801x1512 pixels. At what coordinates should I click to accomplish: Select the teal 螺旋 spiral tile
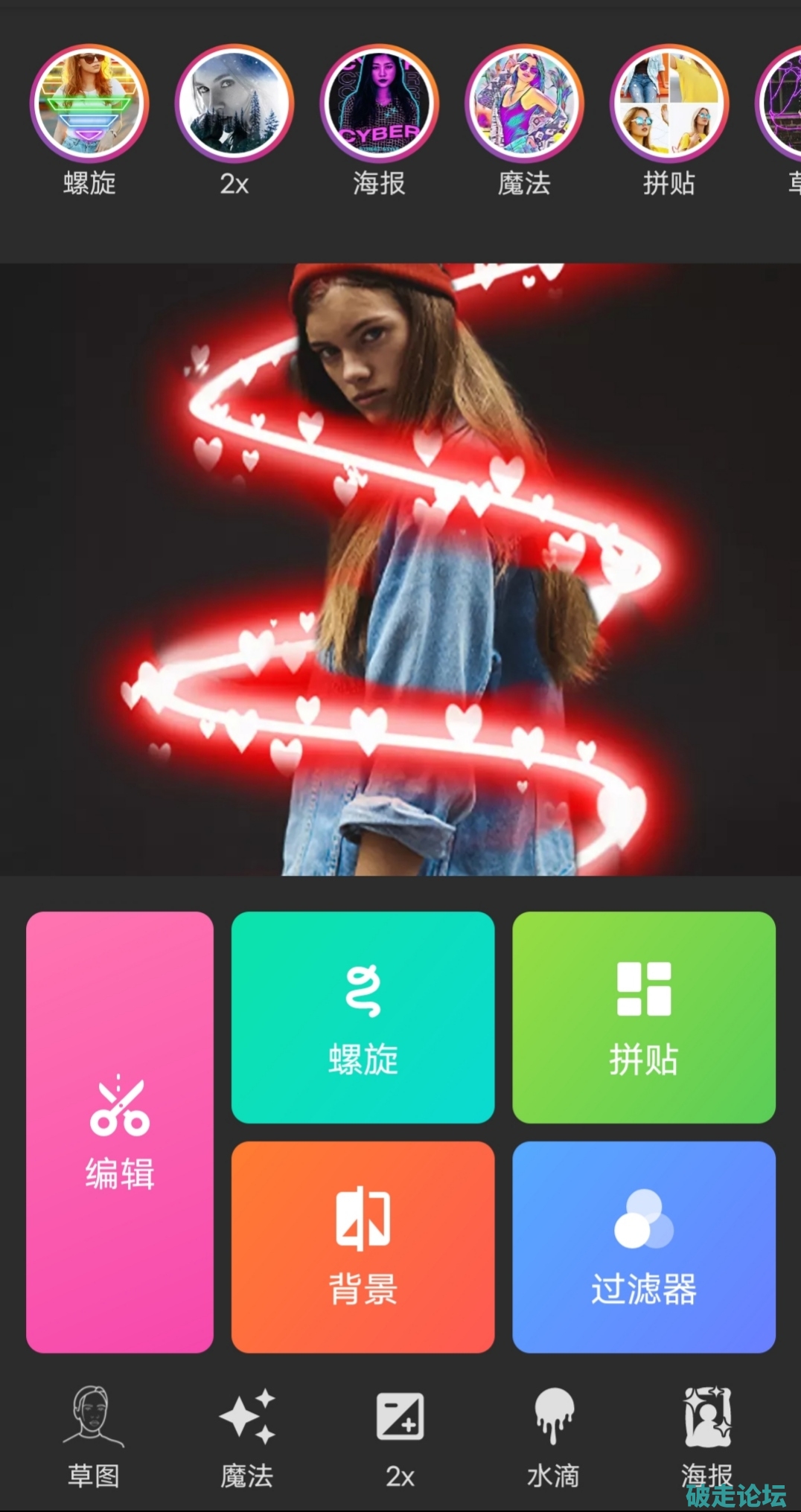[363, 1017]
